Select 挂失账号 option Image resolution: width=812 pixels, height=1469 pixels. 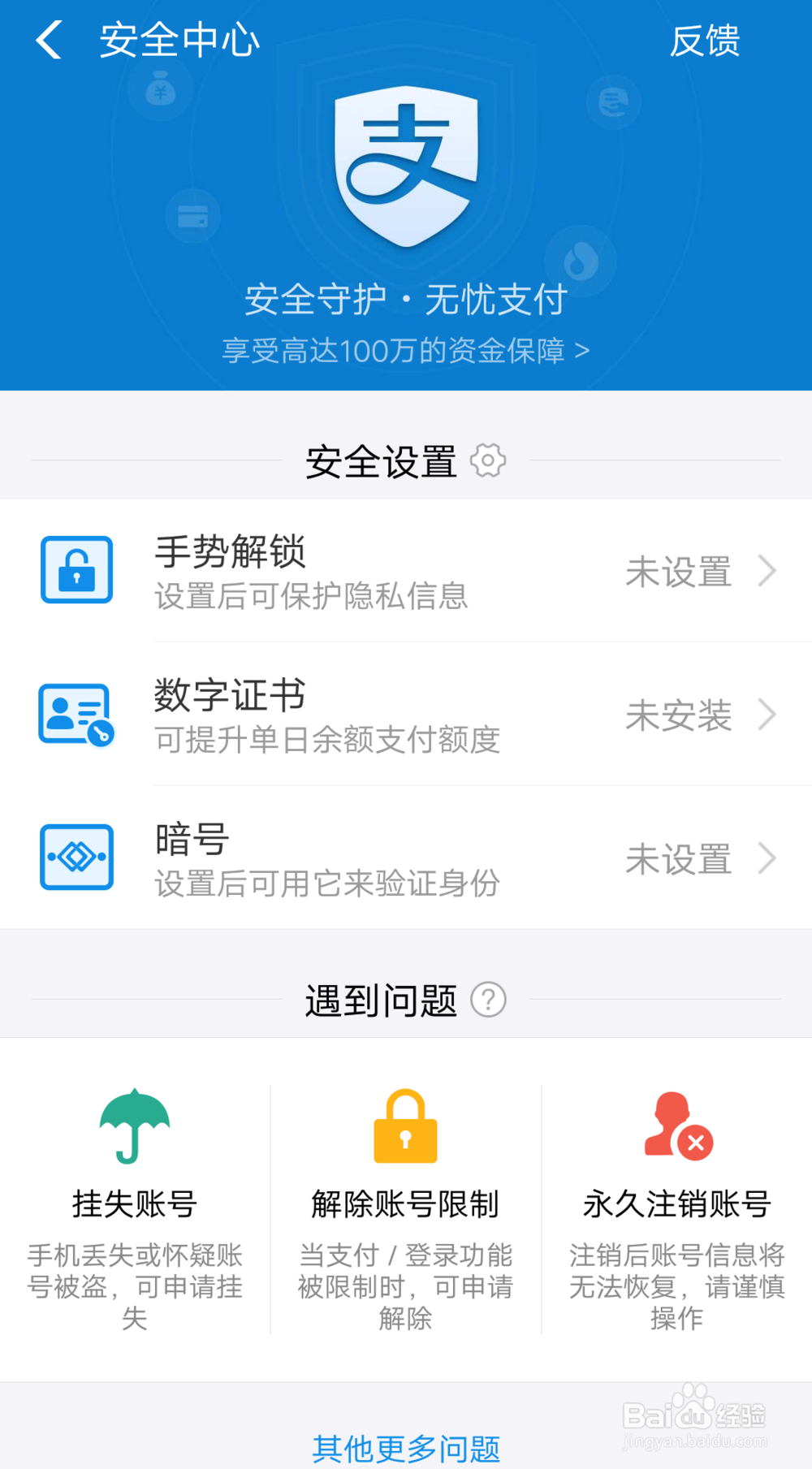135,1210
